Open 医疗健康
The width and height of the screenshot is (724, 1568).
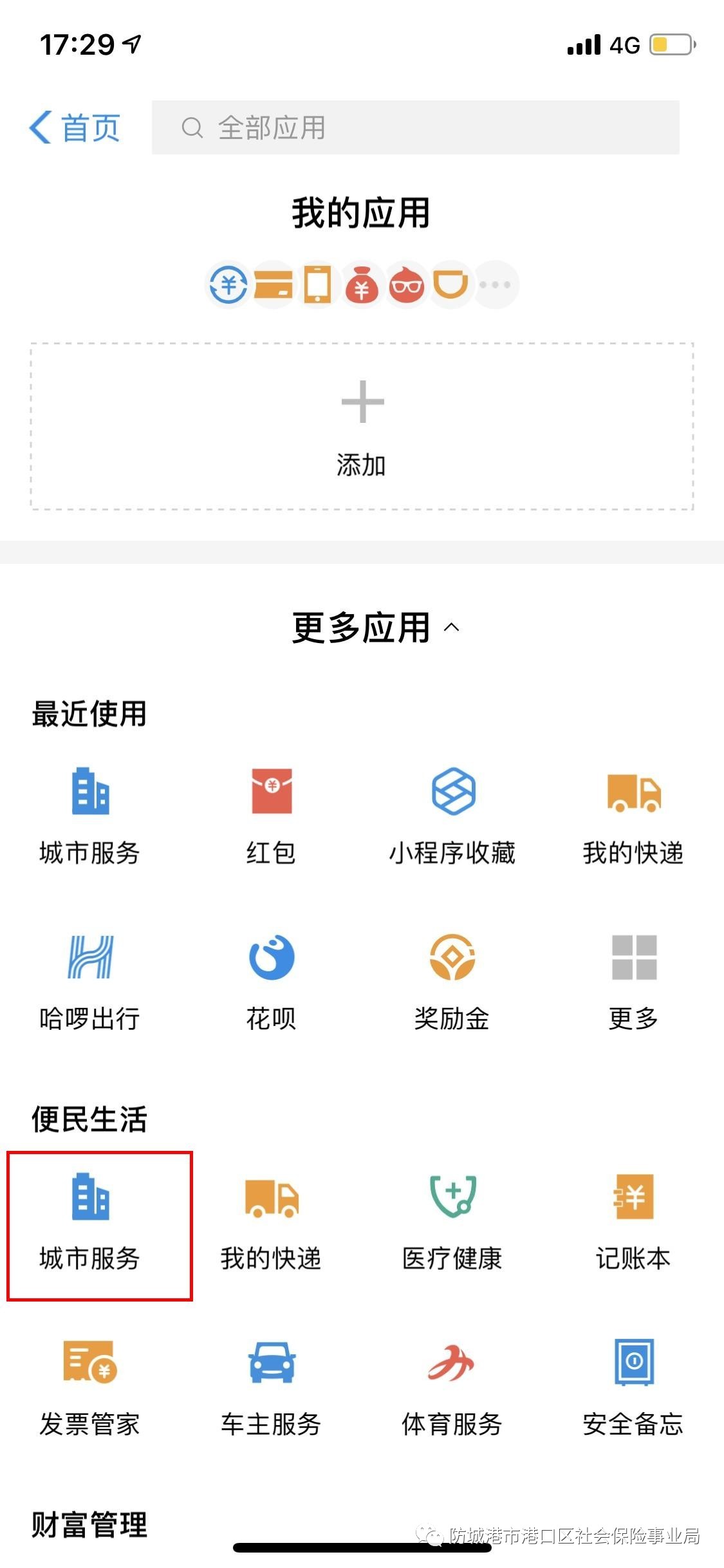tap(452, 1221)
